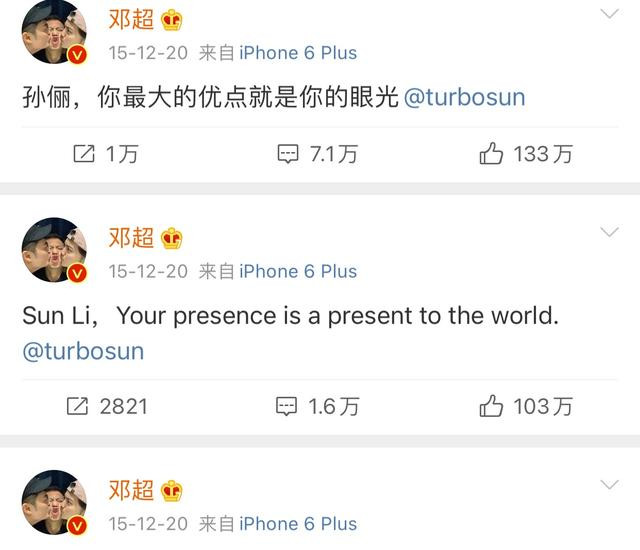Like the post with 133万 likes
Image resolution: width=640 pixels, height=550 pixels.
point(526,154)
